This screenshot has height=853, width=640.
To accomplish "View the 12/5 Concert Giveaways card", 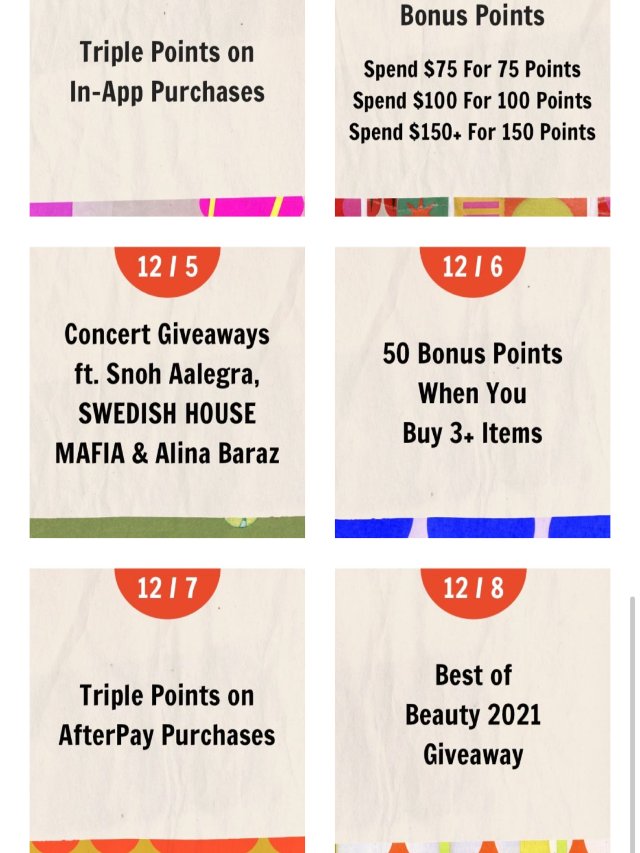I will point(167,393).
